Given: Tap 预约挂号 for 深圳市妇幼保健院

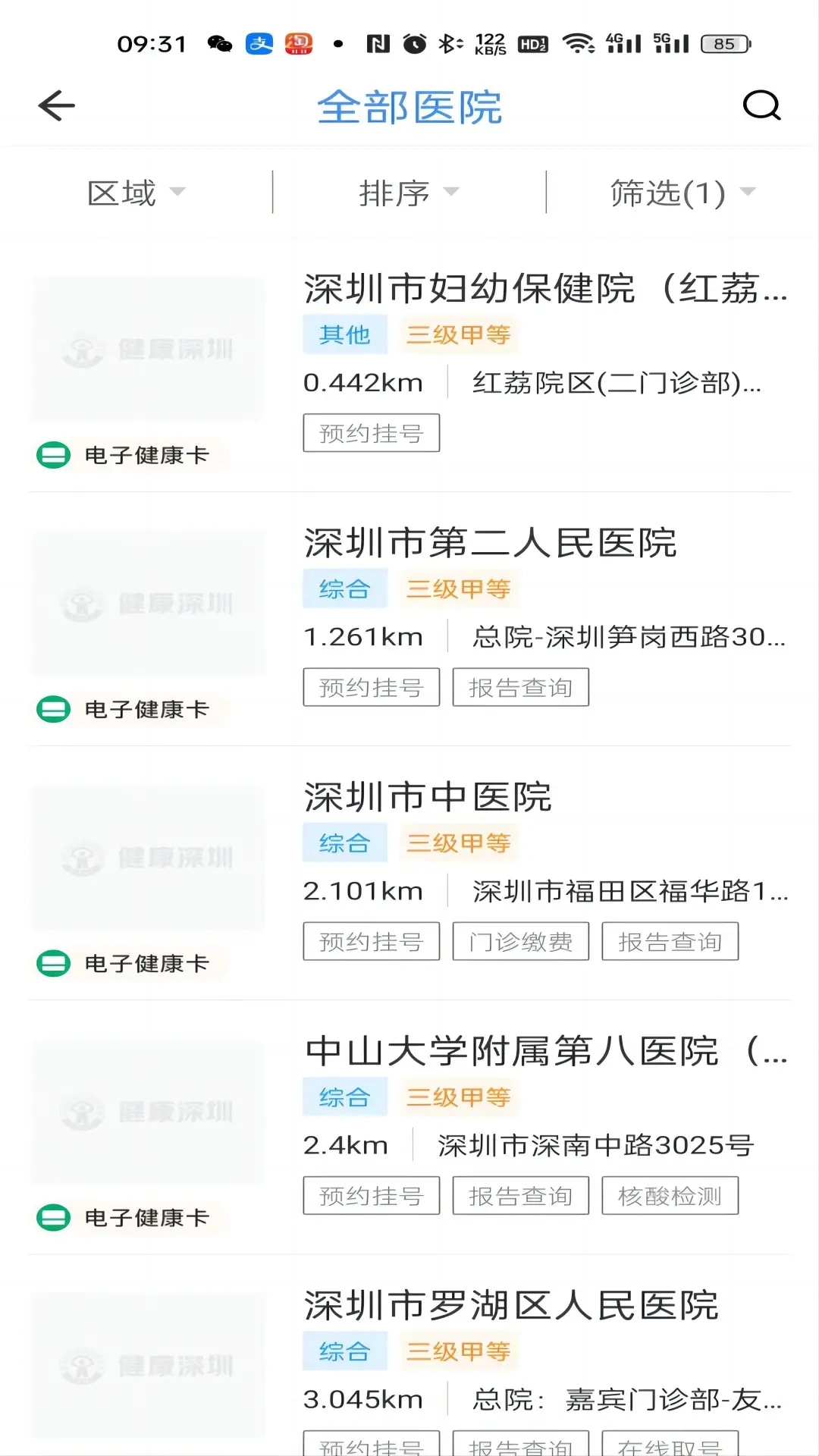Looking at the screenshot, I should click(x=371, y=432).
